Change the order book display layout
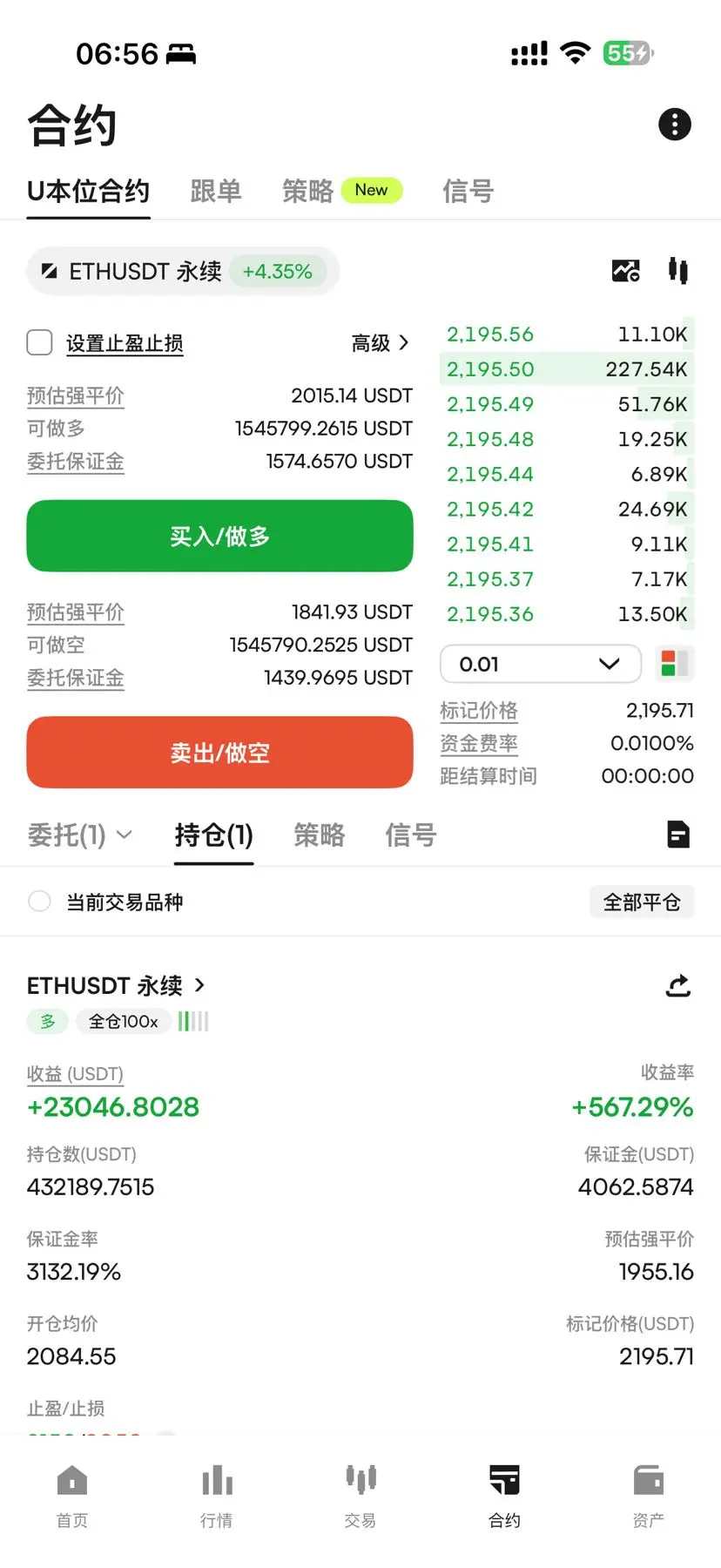 point(675,664)
